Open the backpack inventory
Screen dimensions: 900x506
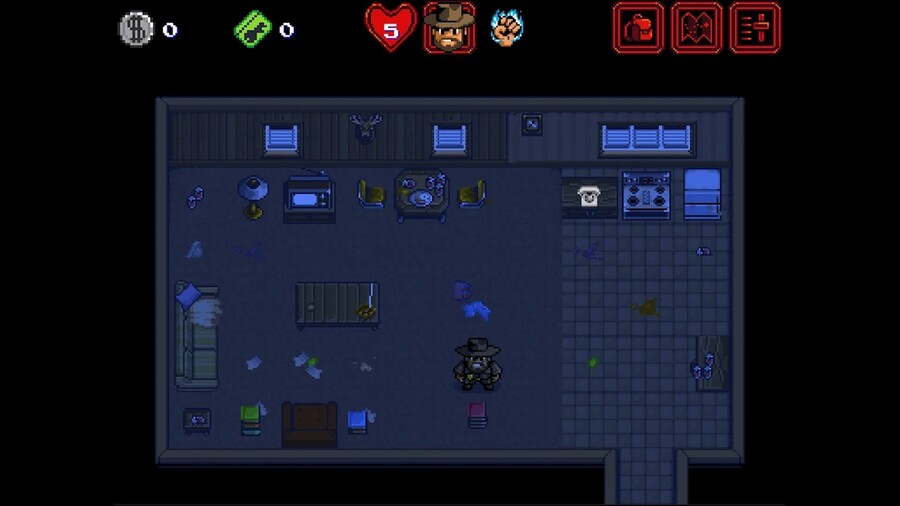pyautogui.click(x=638, y=28)
